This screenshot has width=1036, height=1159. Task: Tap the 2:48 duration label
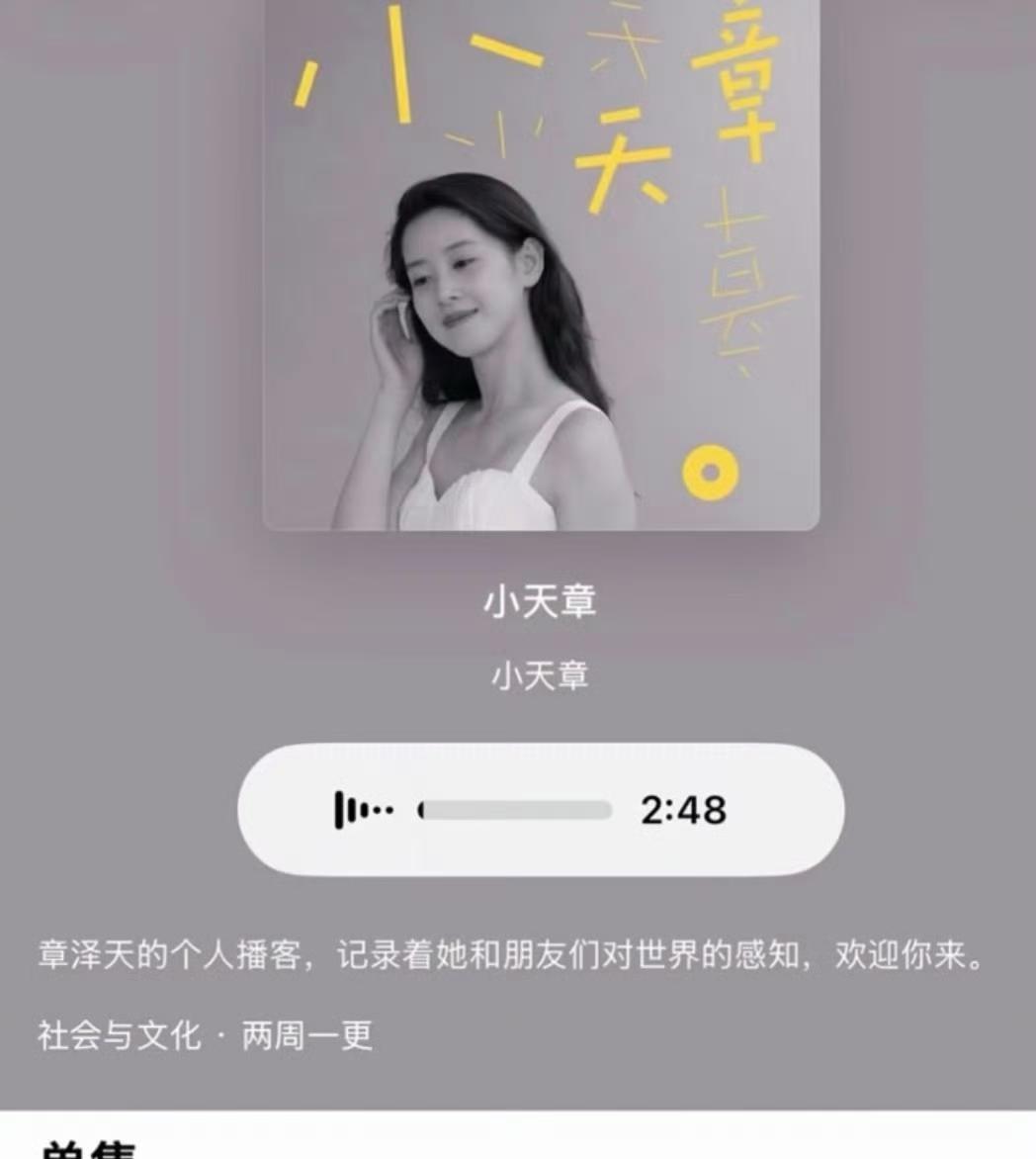point(684,809)
